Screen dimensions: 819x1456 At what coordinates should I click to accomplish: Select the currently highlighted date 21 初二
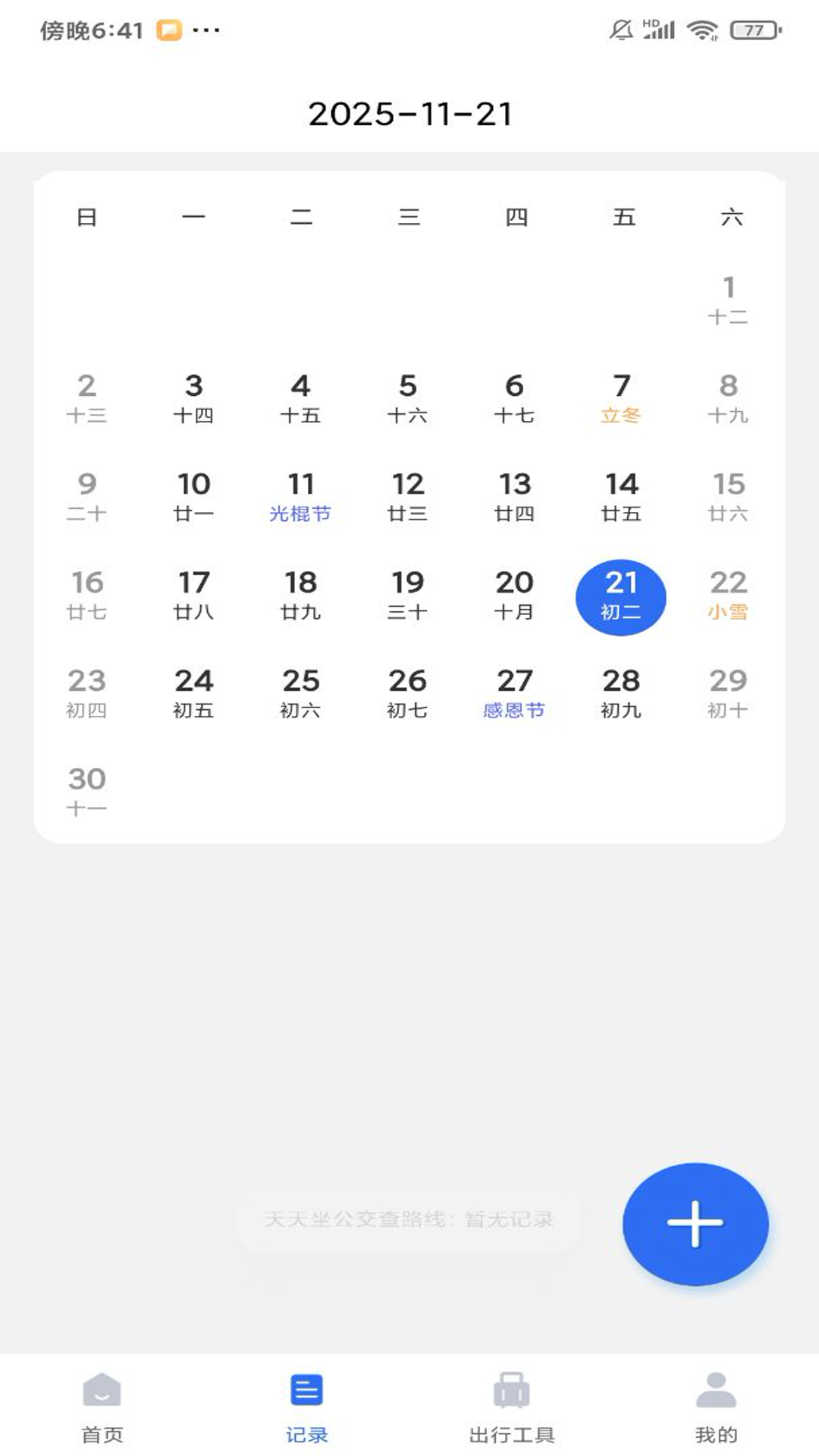coord(621,596)
